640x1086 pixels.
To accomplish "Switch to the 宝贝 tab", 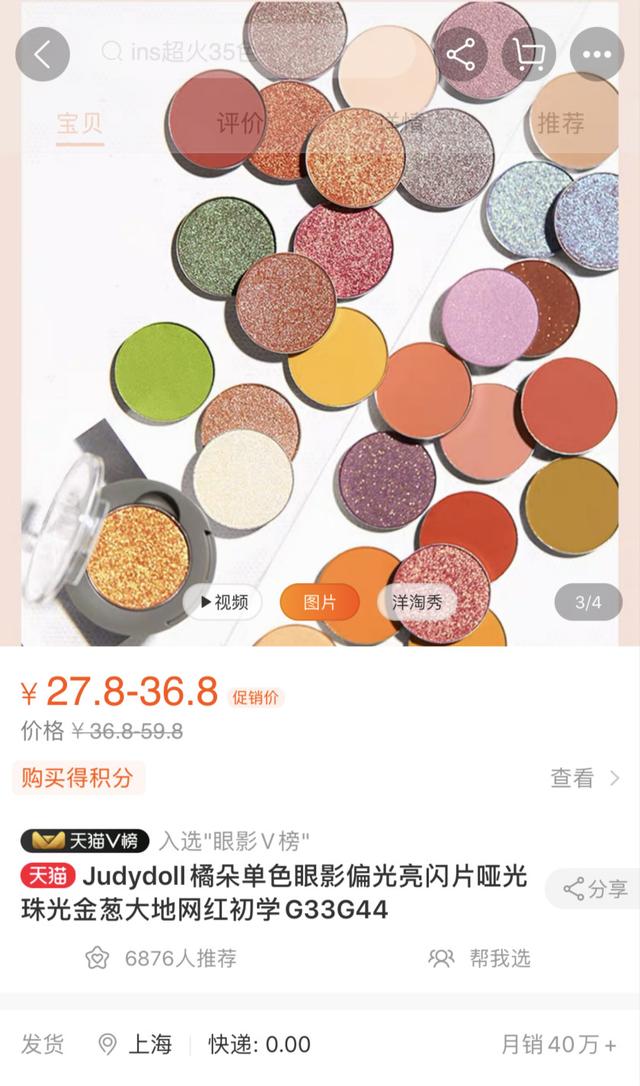I will (x=80, y=124).
